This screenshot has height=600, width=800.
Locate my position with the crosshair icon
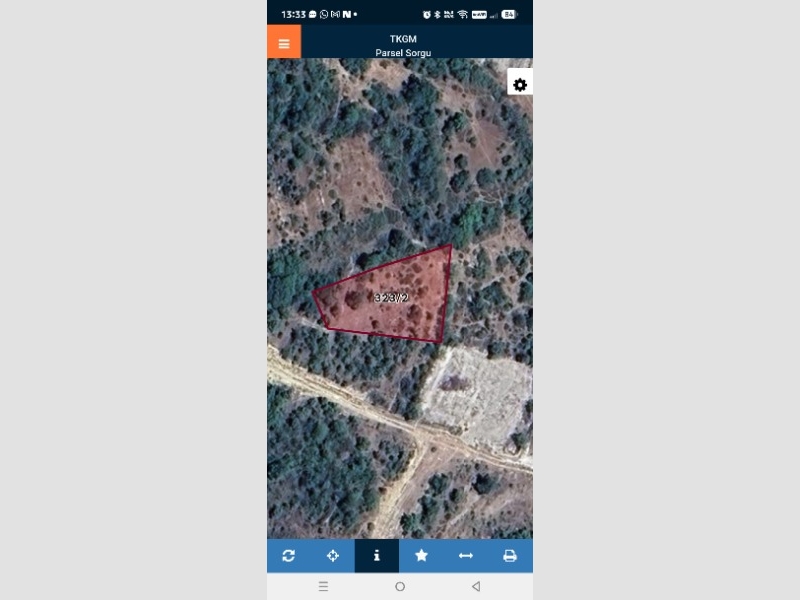pyautogui.click(x=333, y=556)
